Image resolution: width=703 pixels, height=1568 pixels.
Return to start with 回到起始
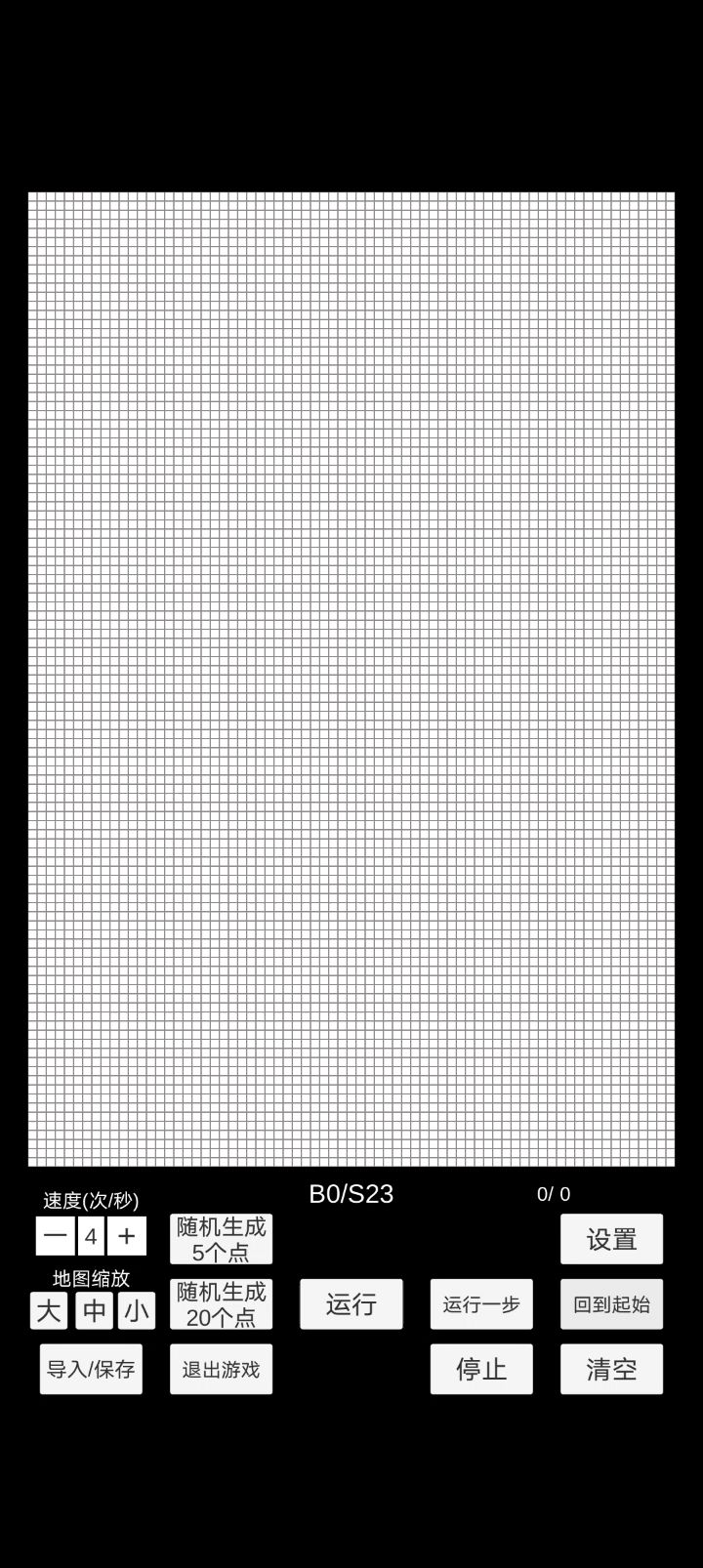pyautogui.click(x=611, y=1304)
